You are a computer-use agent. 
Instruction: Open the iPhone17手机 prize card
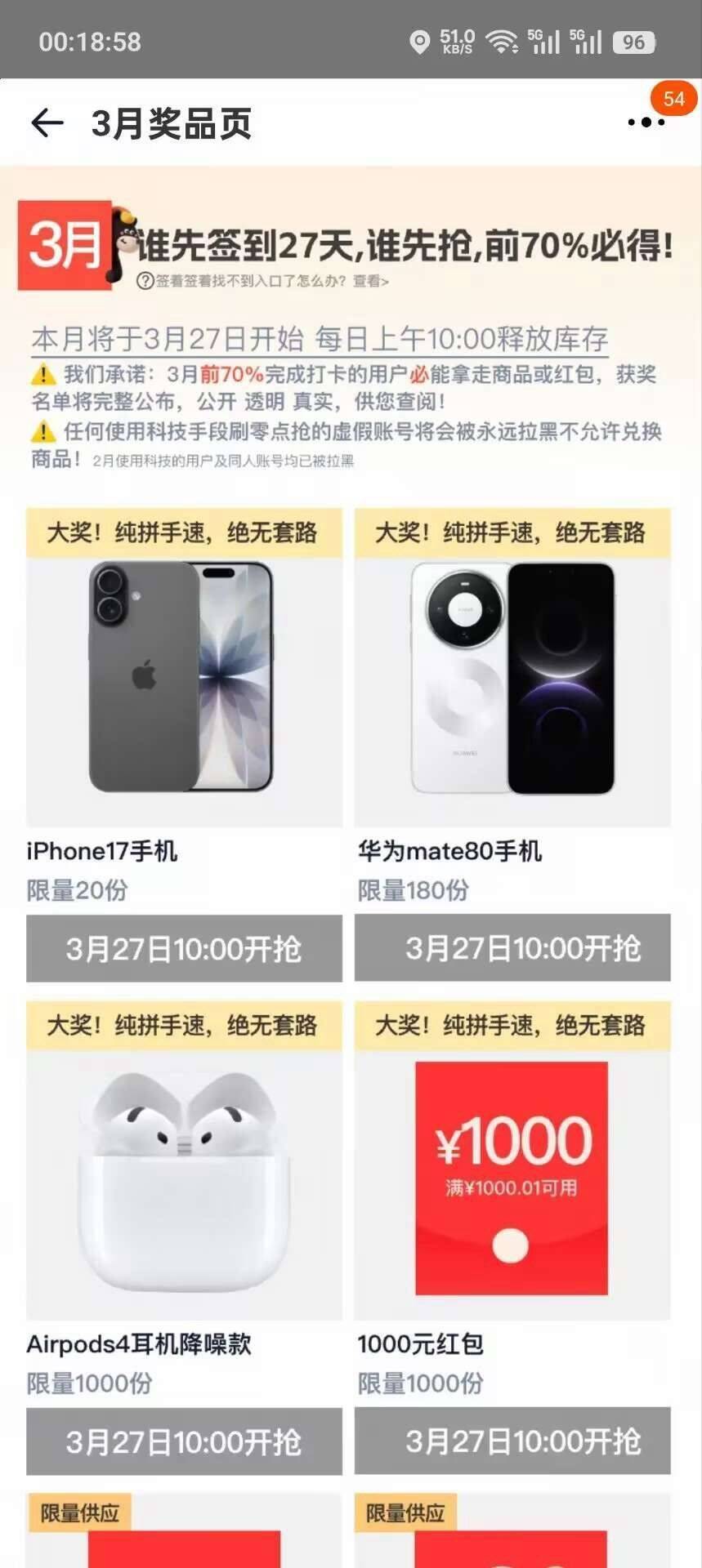pyautogui.click(x=184, y=678)
